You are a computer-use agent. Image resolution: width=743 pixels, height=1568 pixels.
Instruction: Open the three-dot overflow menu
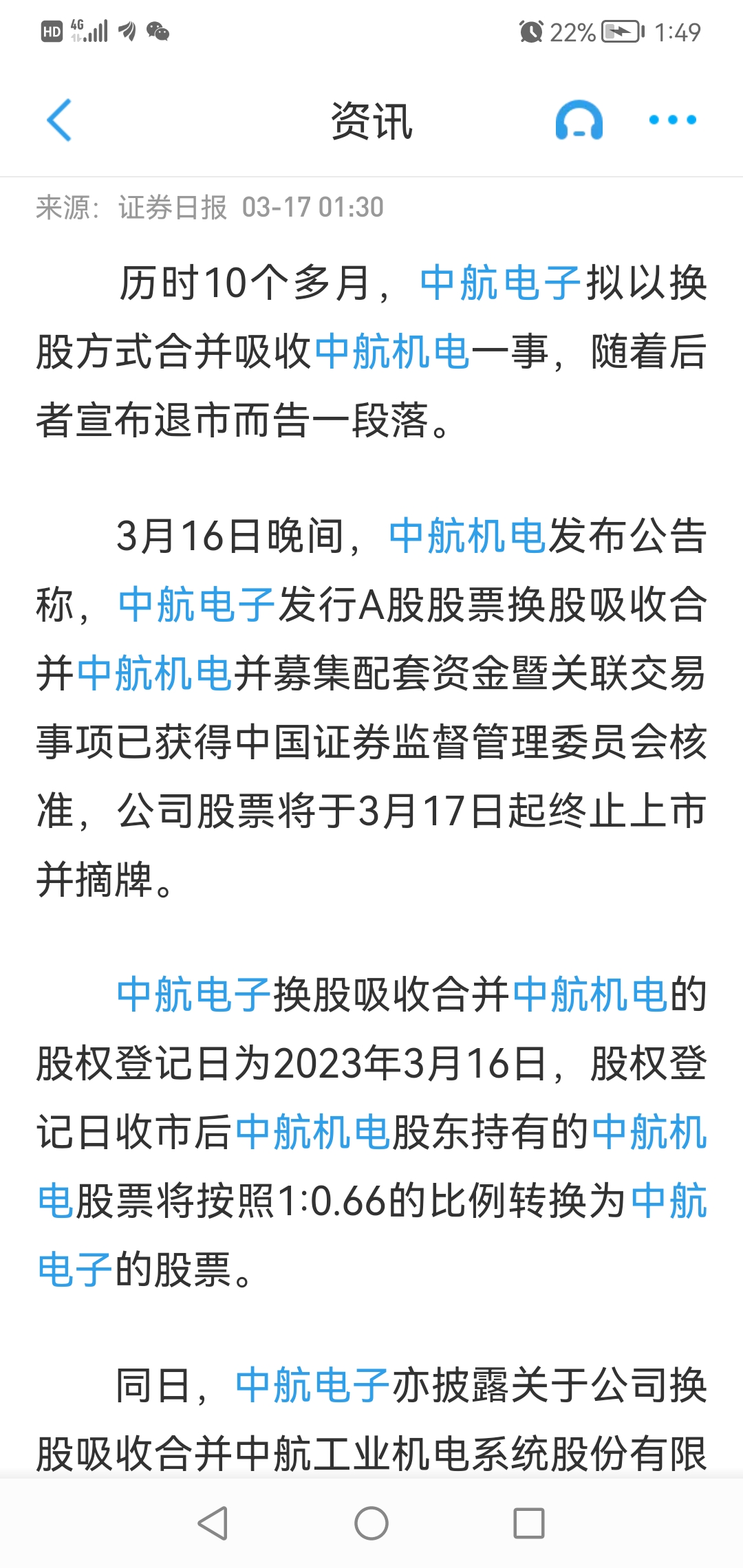click(x=672, y=120)
